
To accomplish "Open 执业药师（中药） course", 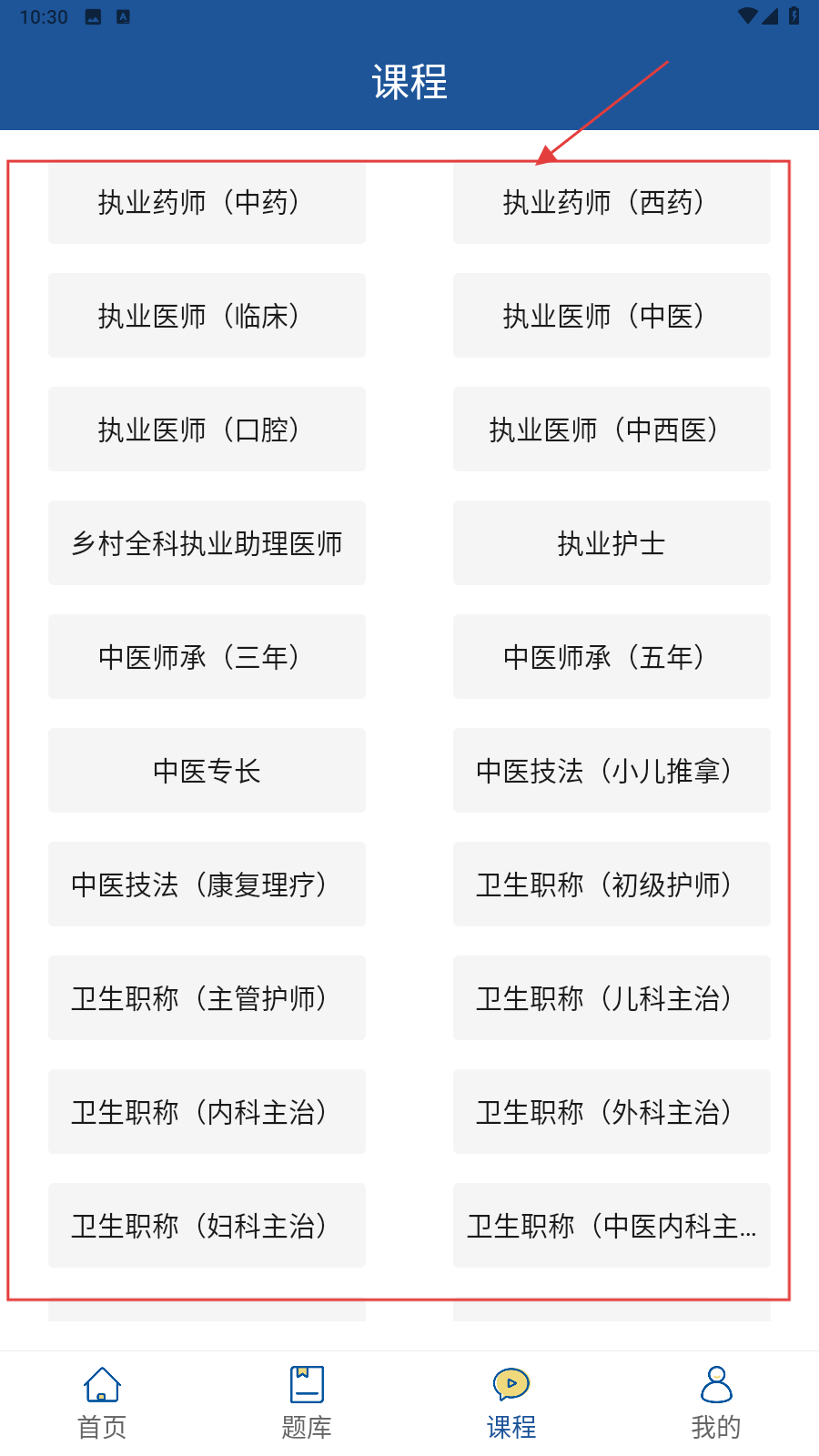I will pyautogui.click(x=207, y=202).
